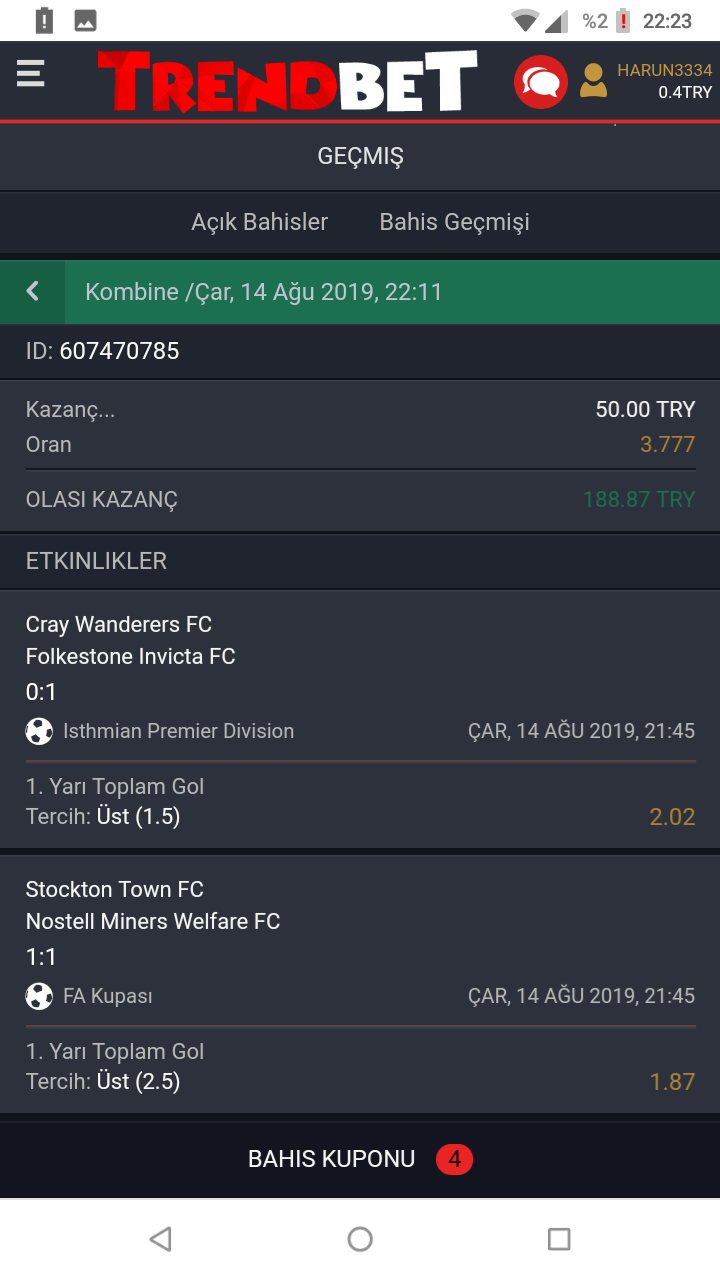720x1280 pixels.
Task: Open HARUN3334 account profile
Action: pyautogui.click(x=645, y=81)
